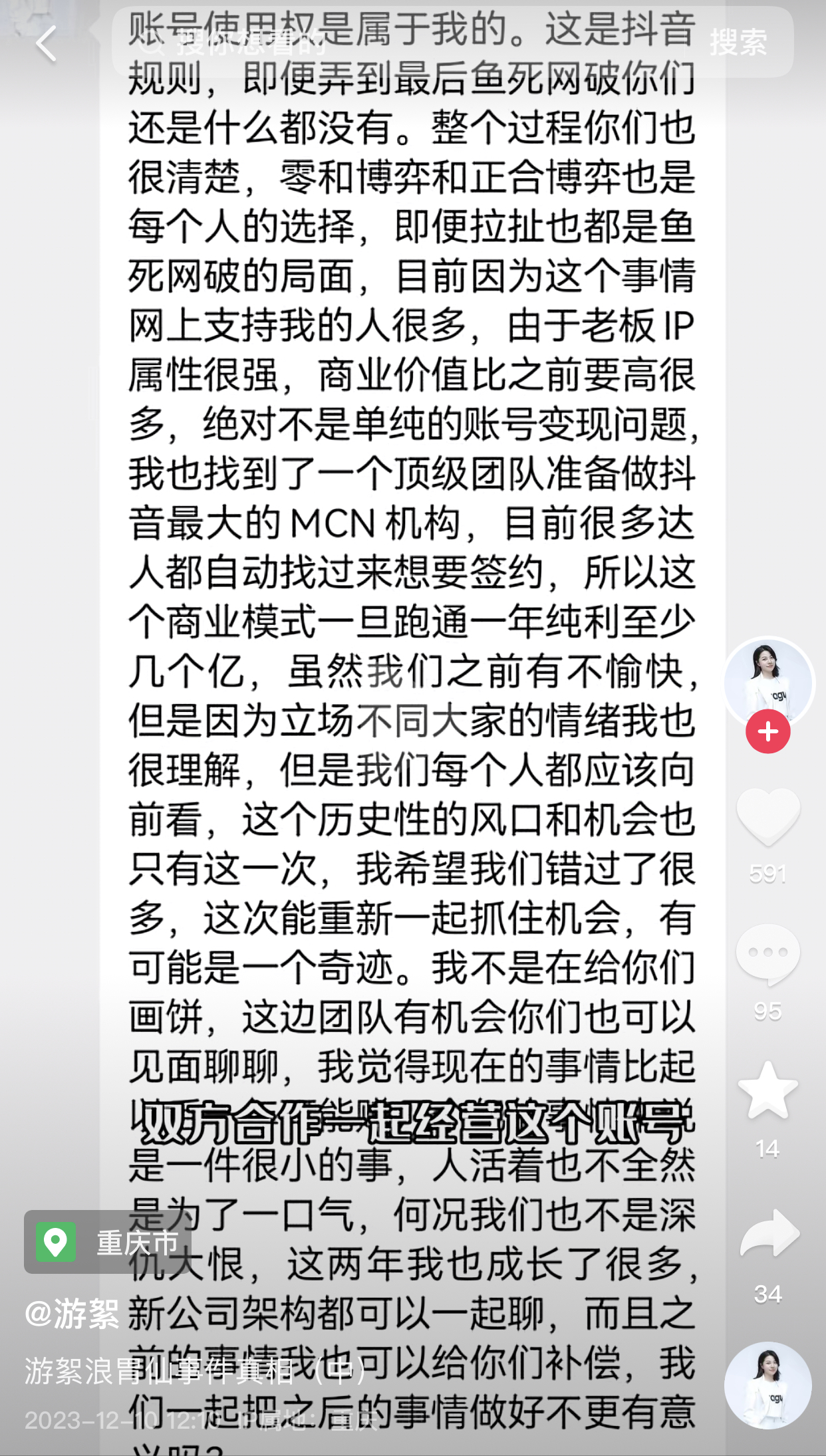Open the creator's profile avatar
826x1456 pixels.
click(768, 680)
